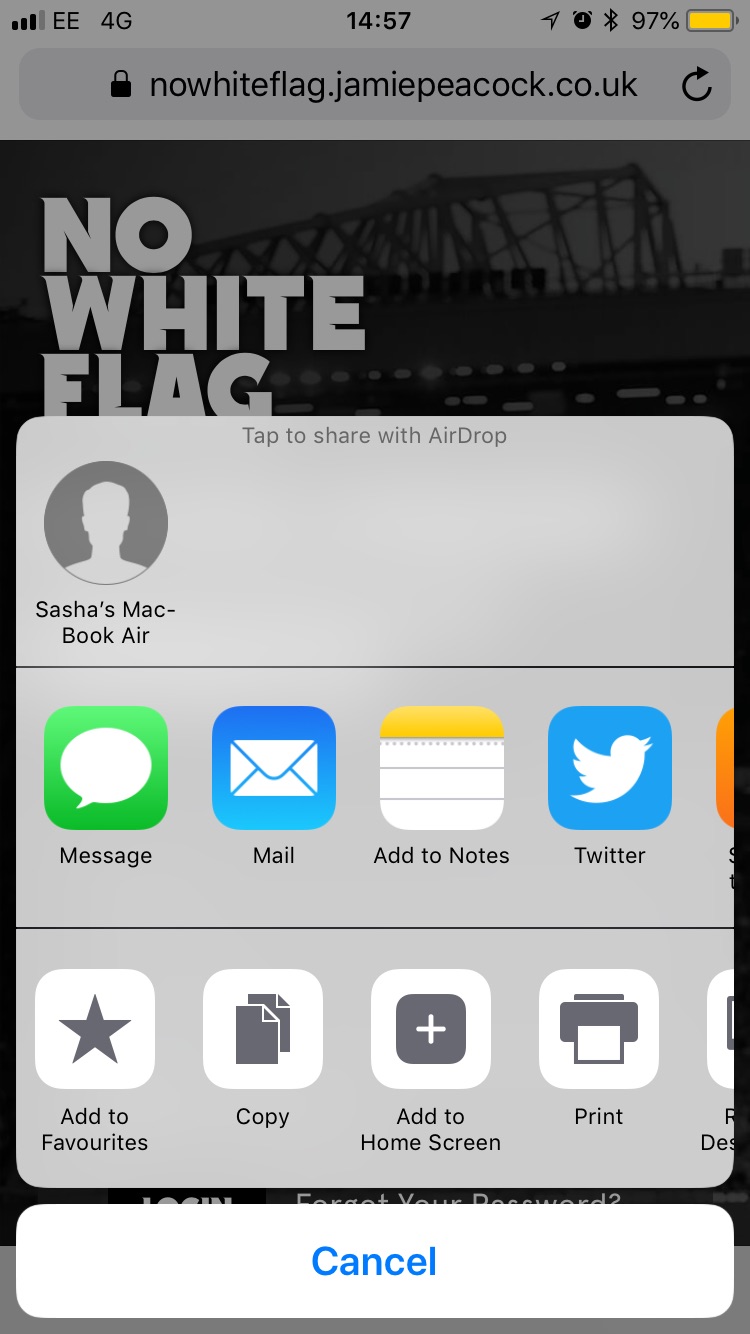Dismiss the share sheet with Cancel
This screenshot has width=750, height=1334.
(x=375, y=1261)
